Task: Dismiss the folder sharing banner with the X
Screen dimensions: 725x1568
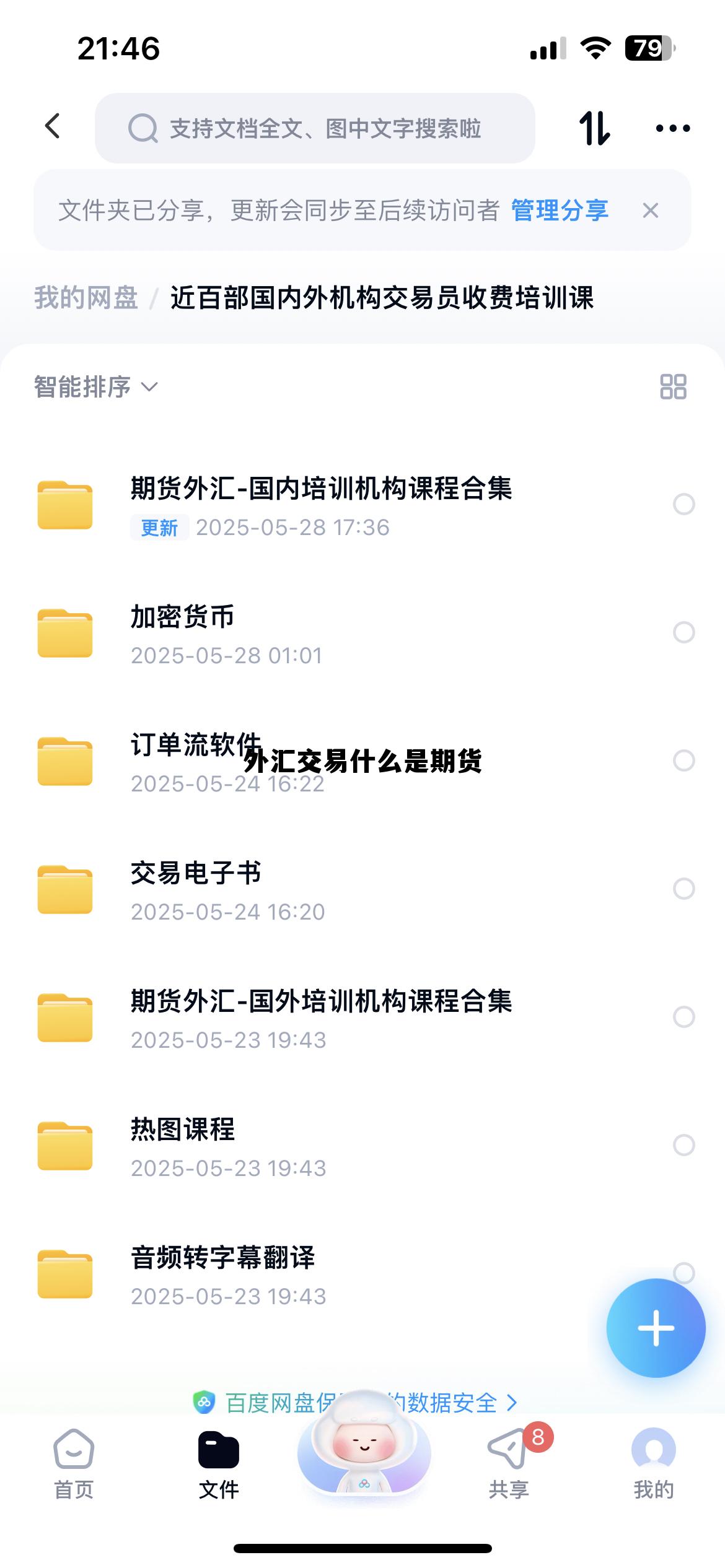Action: click(651, 211)
